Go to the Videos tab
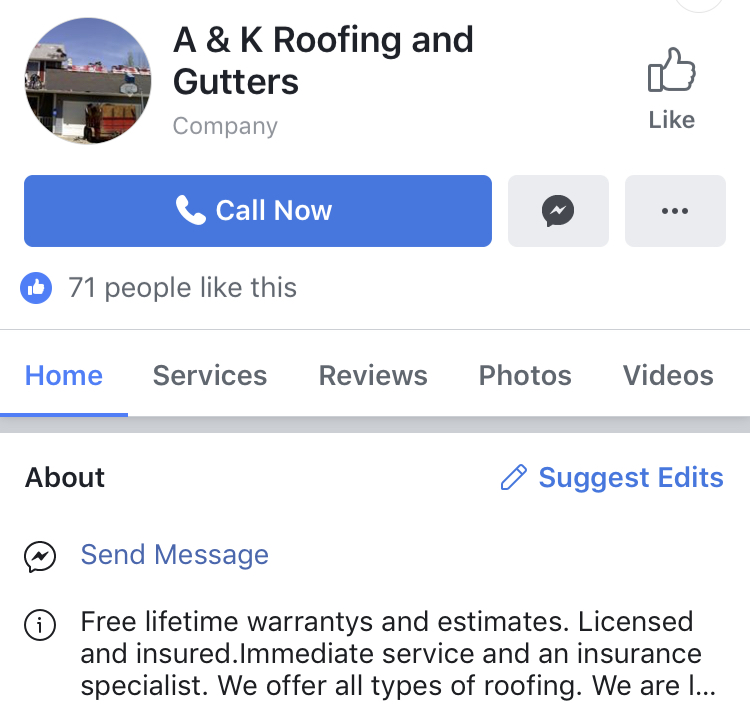 pos(668,376)
